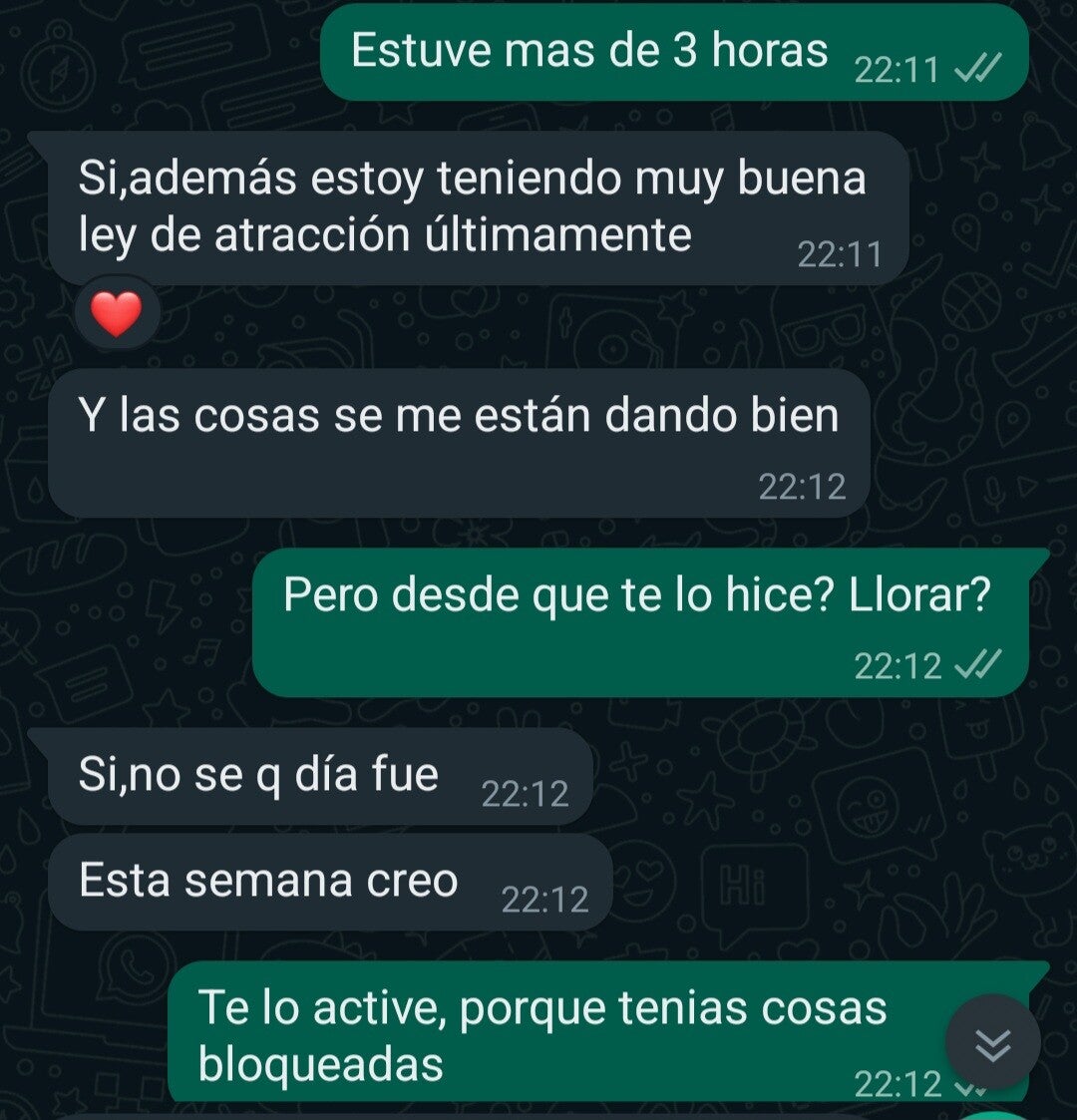Open the heart reaction on the ley de atracción message
The width and height of the screenshot is (1077, 1120).
click(117, 314)
